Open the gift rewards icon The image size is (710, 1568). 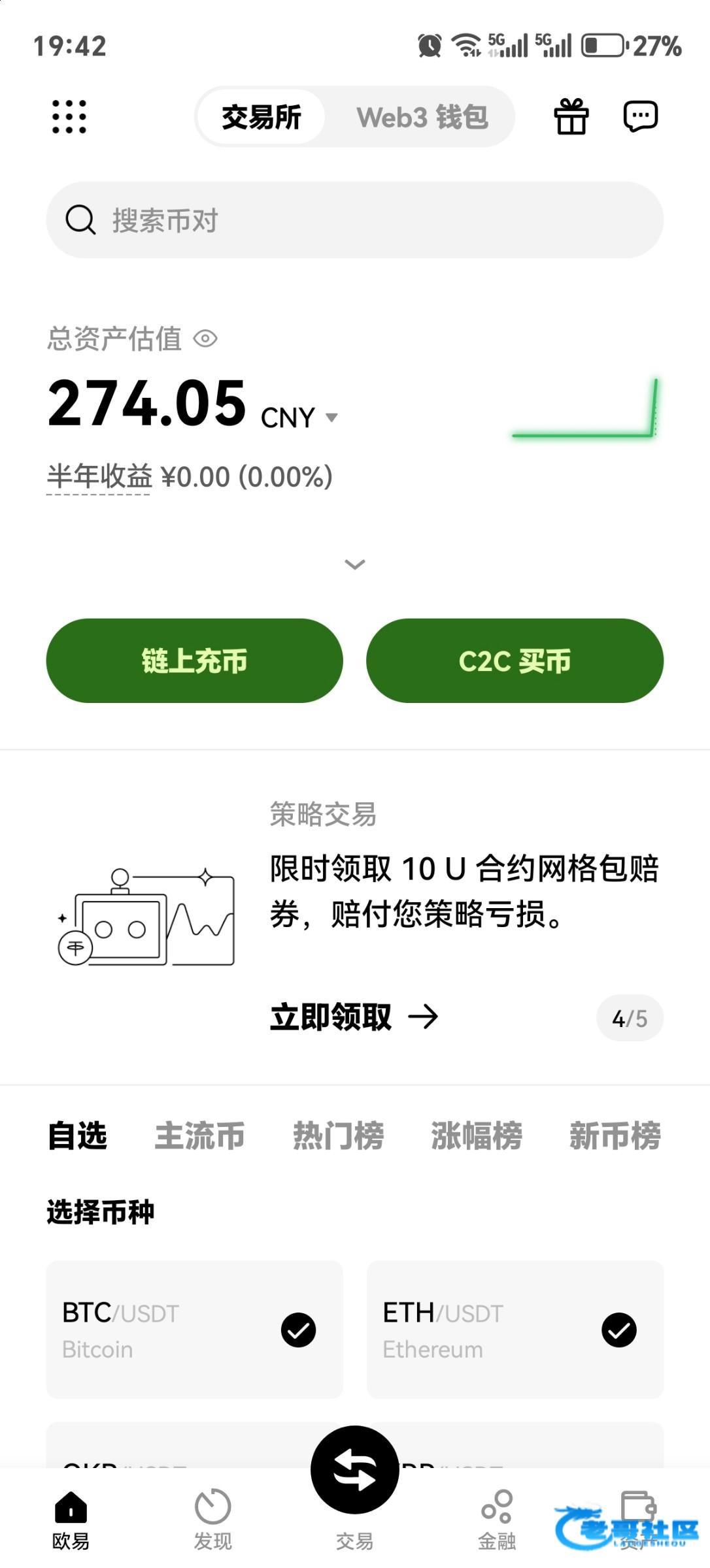click(571, 116)
